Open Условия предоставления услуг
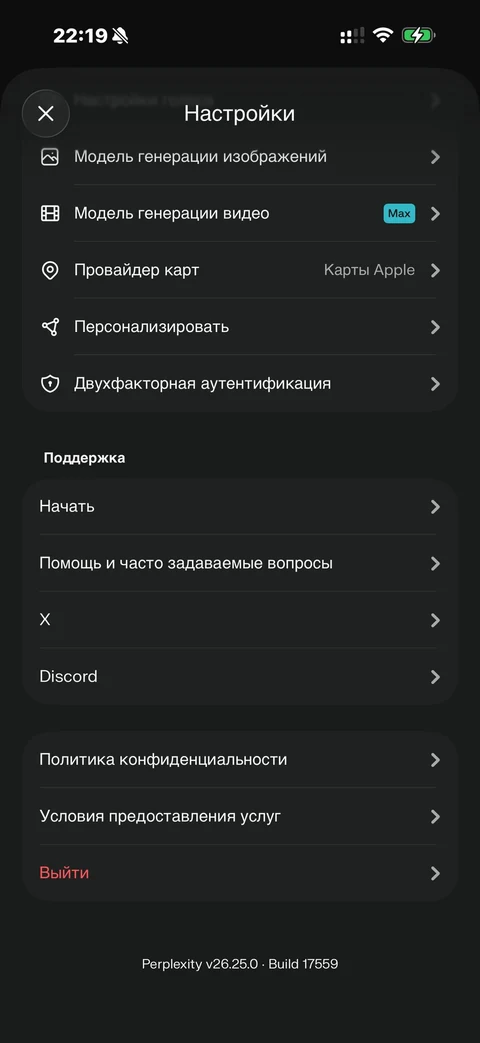Image resolution: width=480 pixels, height=1043 pixels. pyautogui.click(x=240, y=816)
